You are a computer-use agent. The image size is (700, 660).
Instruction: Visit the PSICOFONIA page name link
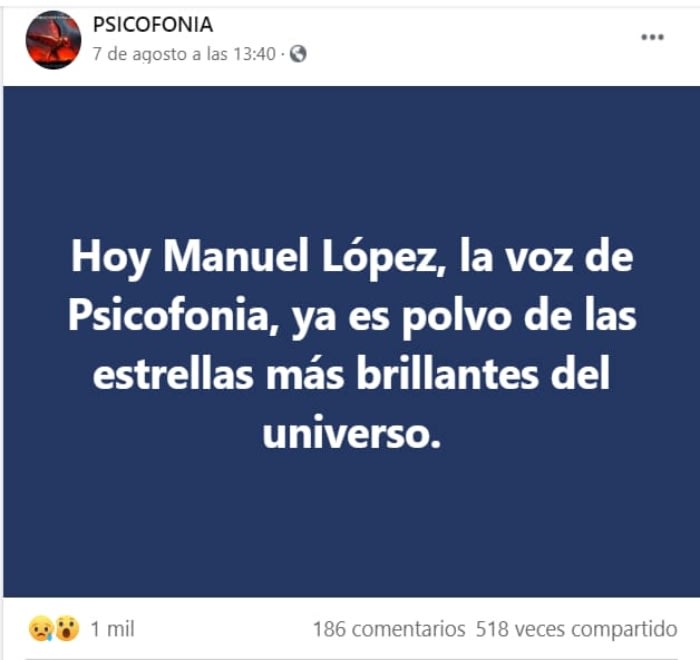coord(152,25)
